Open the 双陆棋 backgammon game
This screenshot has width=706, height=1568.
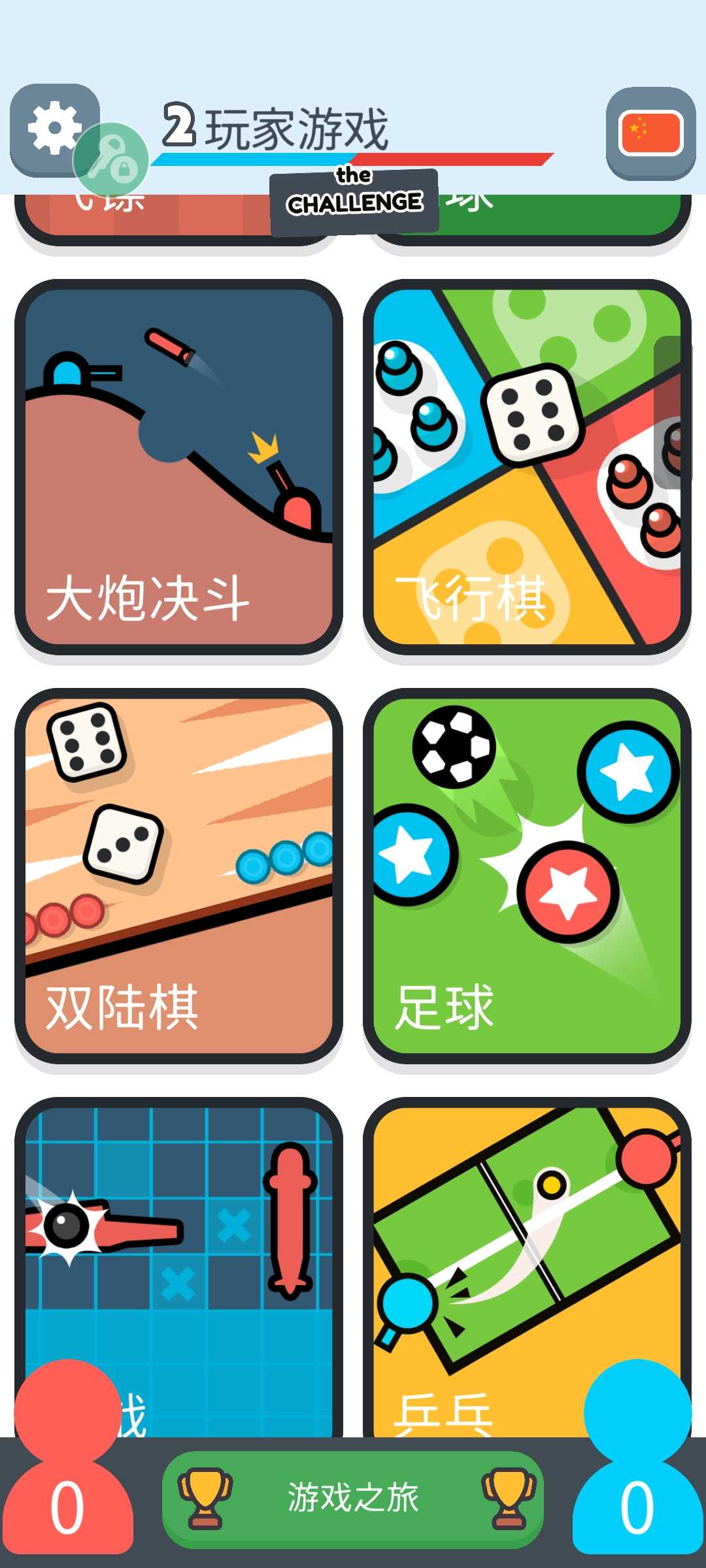tap(178, 875)
